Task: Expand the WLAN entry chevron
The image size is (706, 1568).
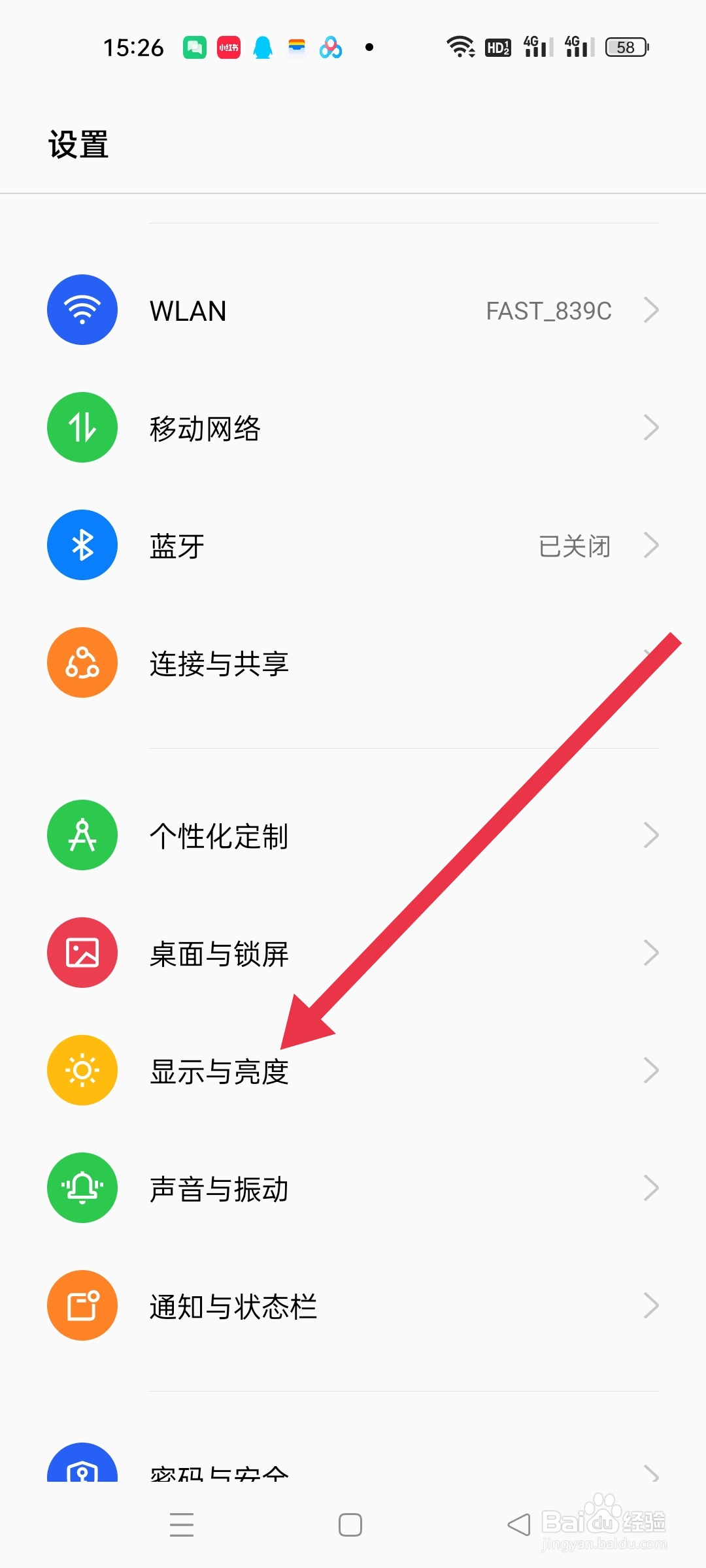Action: pos(652,310)
